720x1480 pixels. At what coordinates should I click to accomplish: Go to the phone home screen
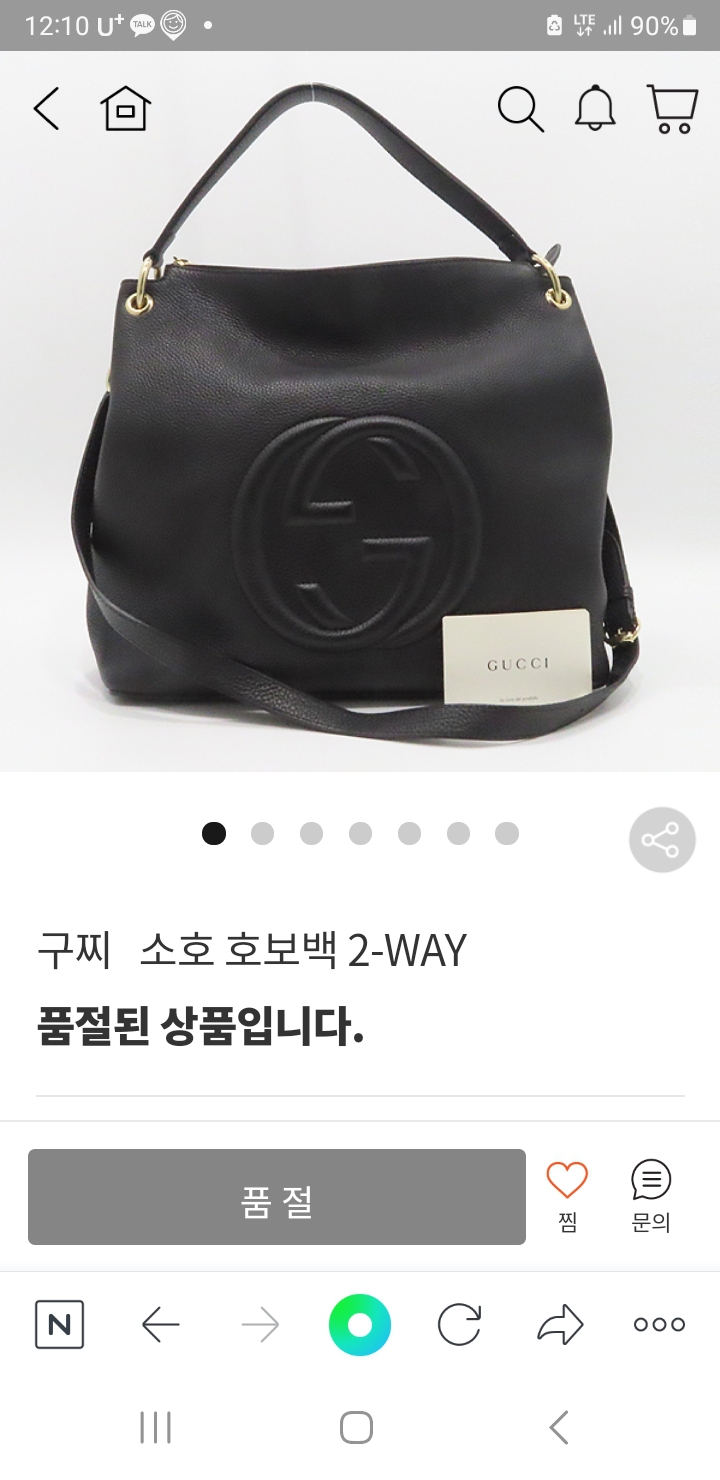click(357, 1427)
